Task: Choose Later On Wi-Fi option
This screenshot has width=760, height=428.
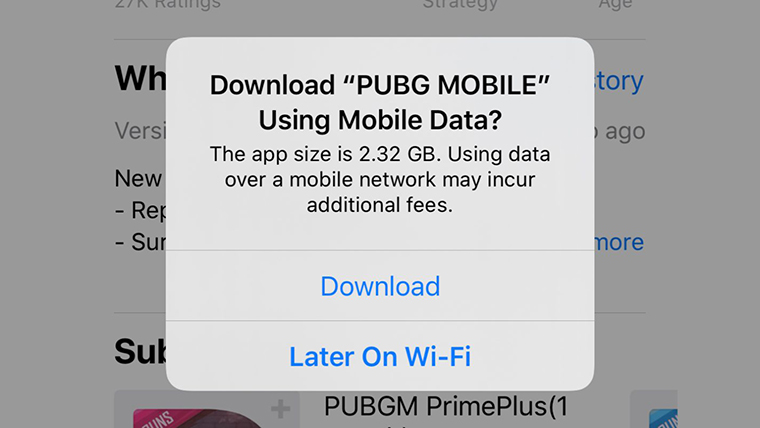Action: tap(380, 356)
